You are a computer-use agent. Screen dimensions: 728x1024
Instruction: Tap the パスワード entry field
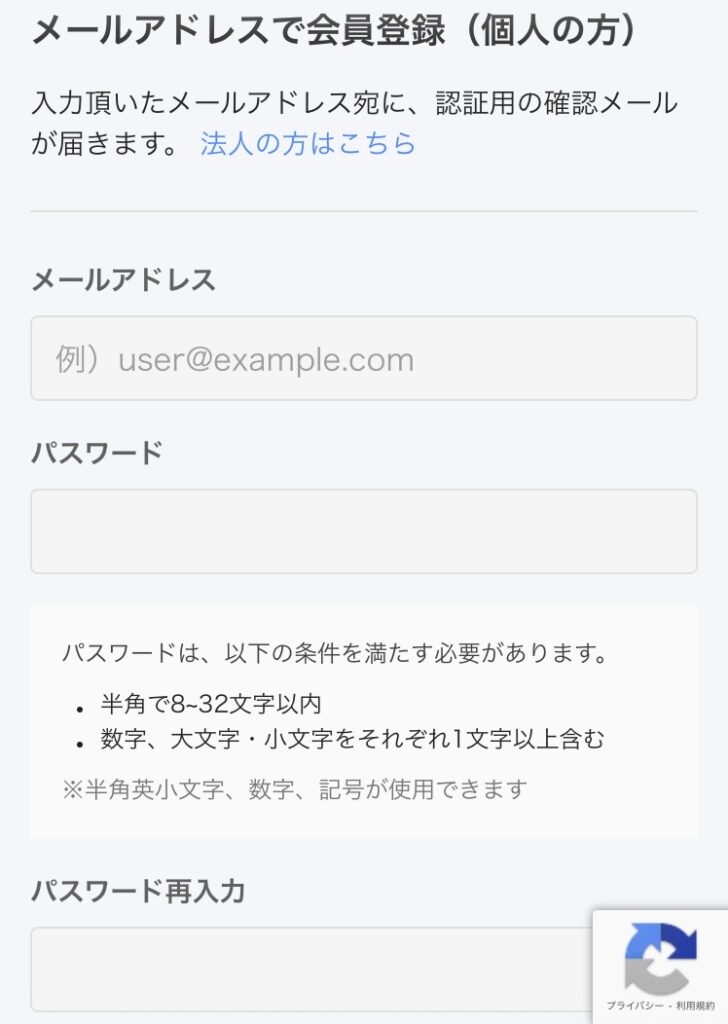point(363,531)
